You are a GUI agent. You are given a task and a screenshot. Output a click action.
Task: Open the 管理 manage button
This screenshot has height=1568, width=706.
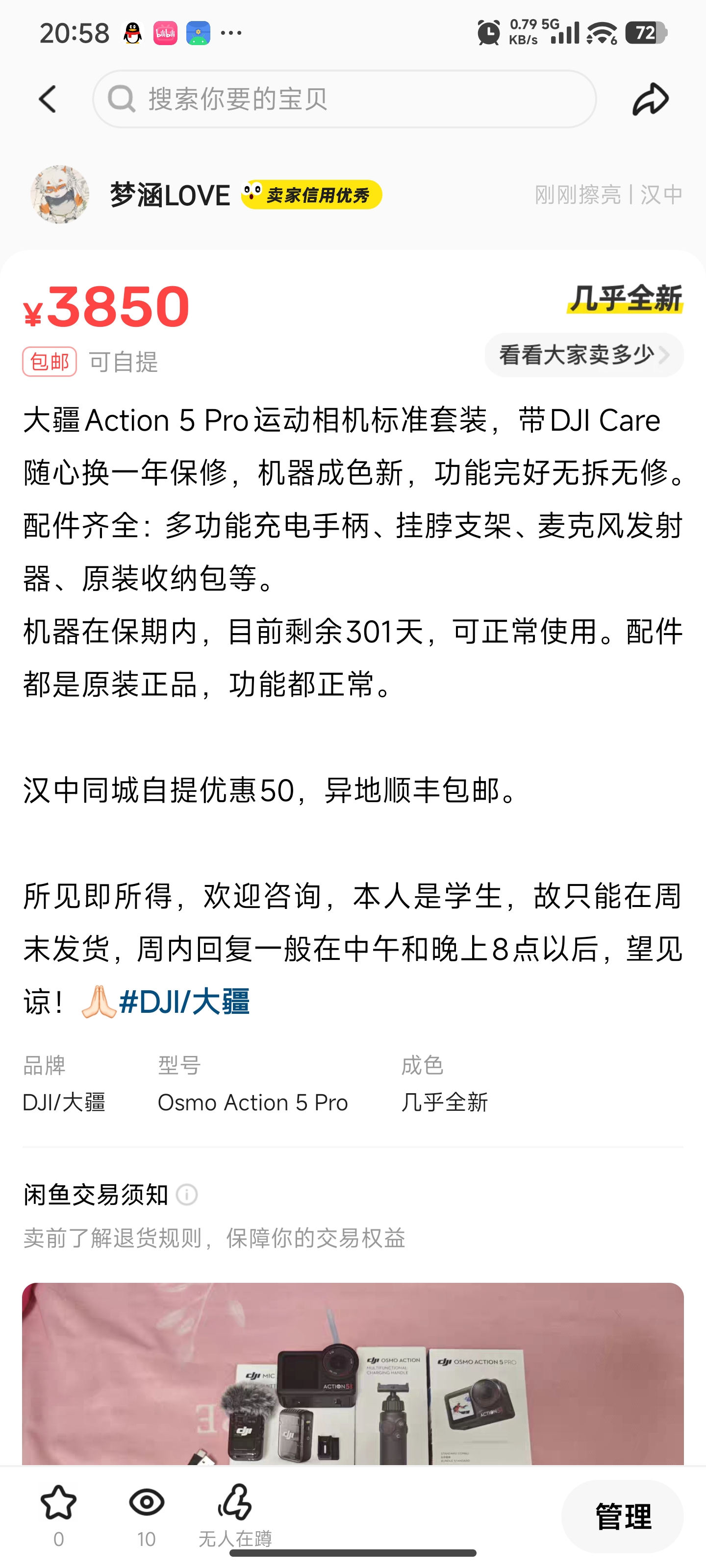click(622, 1516)
